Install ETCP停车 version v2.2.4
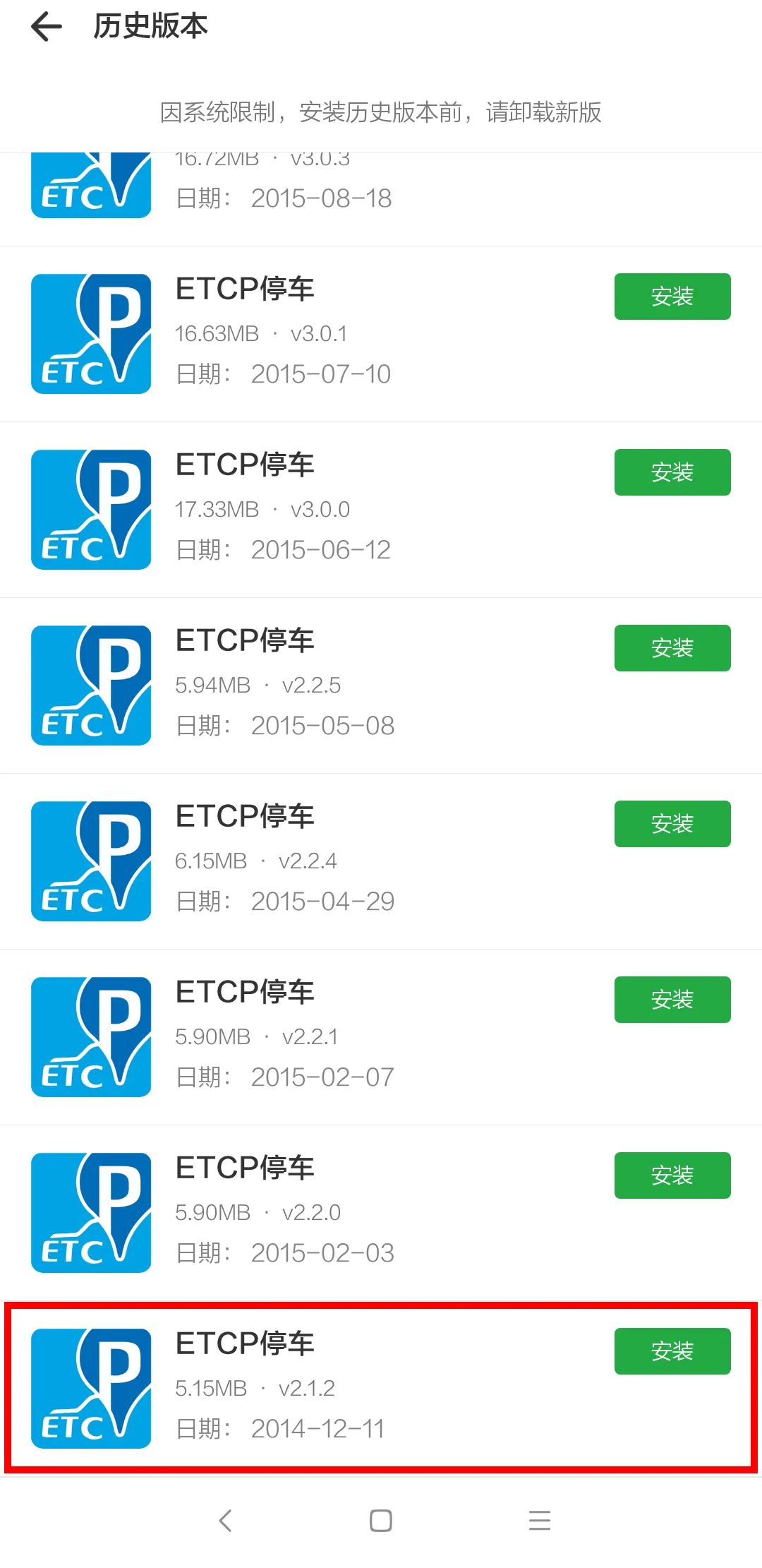 (x=672, y=824)
